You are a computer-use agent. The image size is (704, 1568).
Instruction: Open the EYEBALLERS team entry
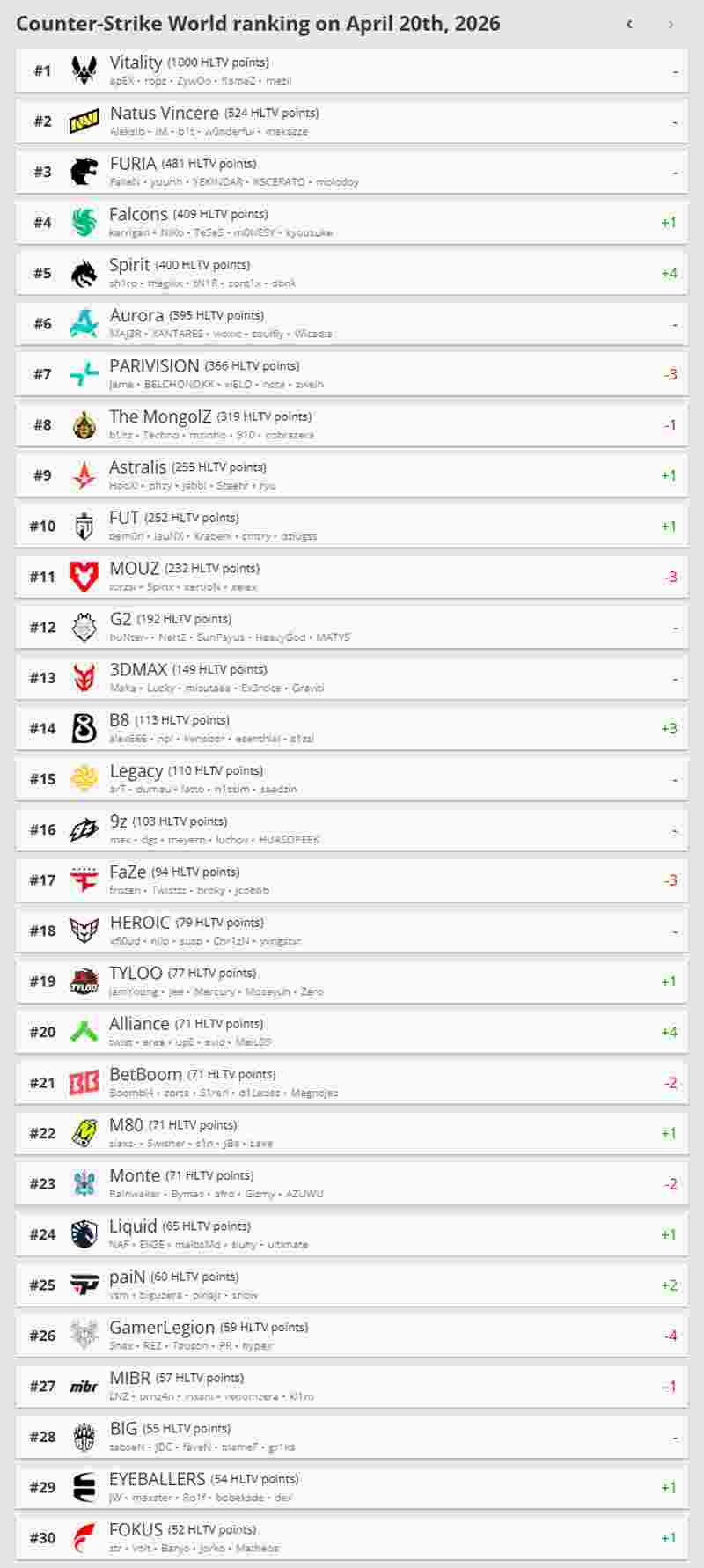(x=352, y=1487)
